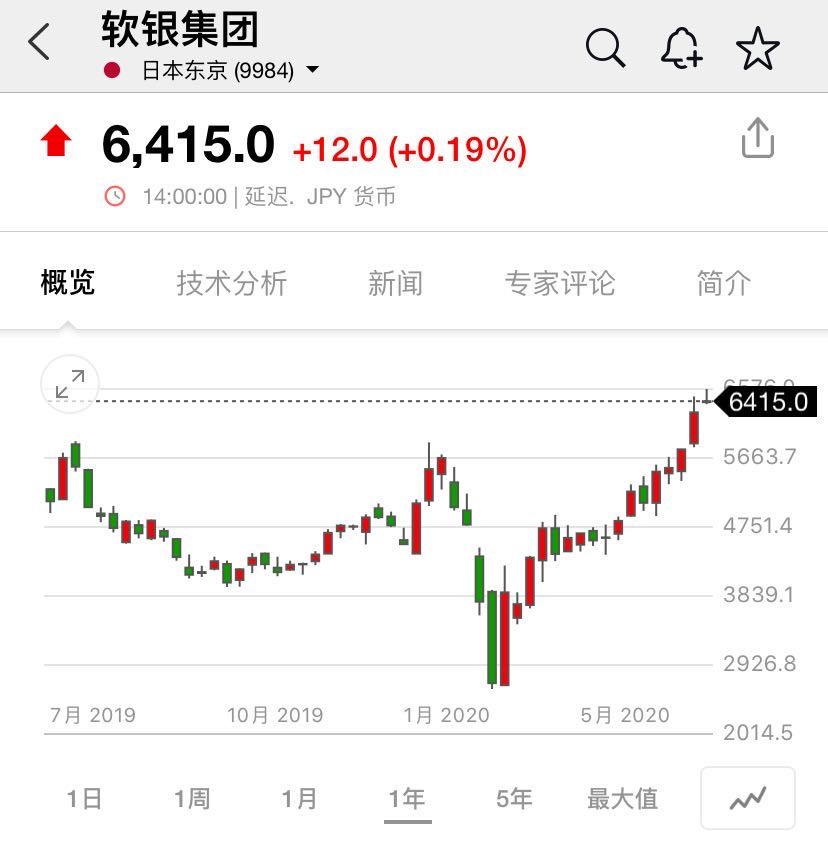Select the 1日 chart range

pos(85,798)
